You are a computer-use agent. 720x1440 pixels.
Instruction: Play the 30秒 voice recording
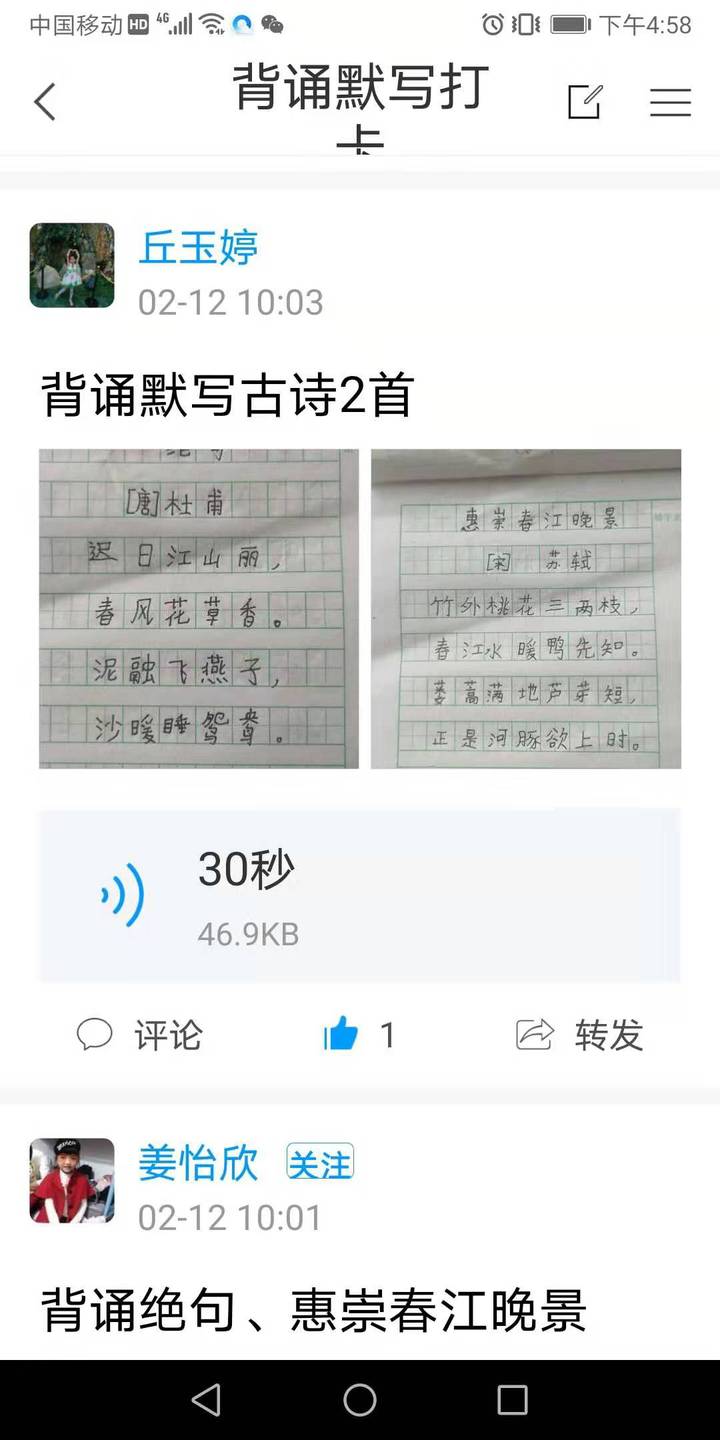[x=360, y=895]
